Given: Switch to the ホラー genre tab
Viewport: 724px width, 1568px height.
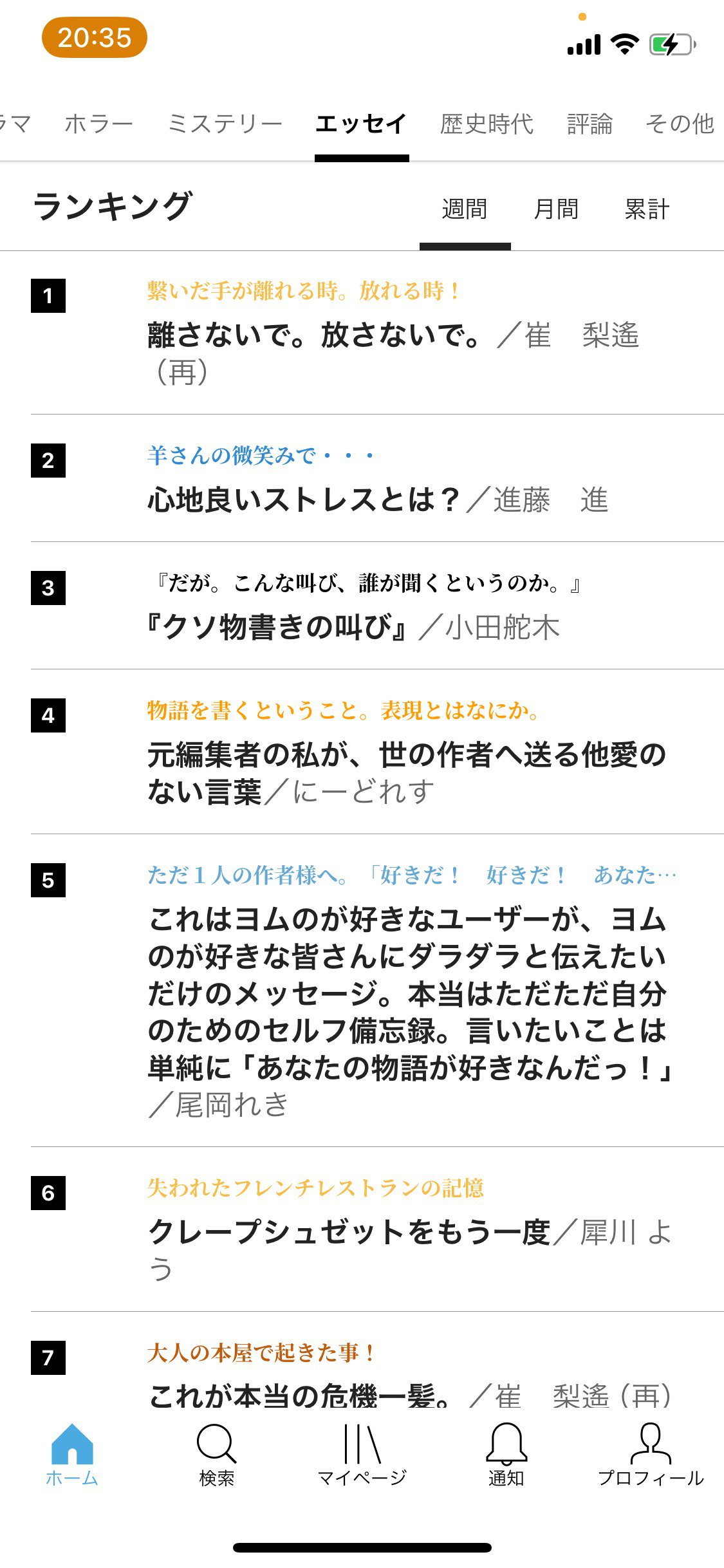Looking at the screenshot, I should click(98, 124).
